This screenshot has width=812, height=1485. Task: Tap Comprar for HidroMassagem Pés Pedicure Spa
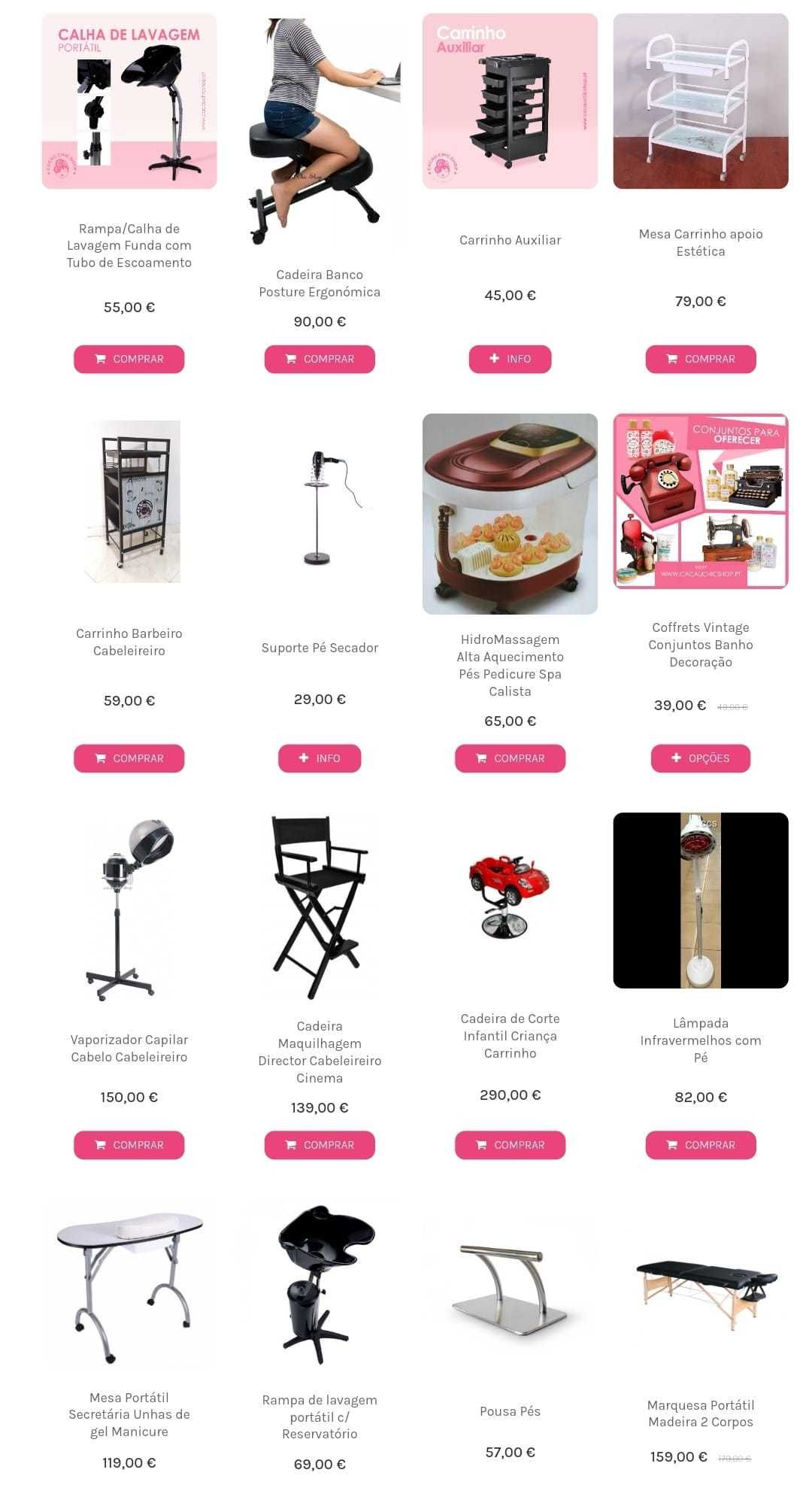click(x=510, y=758)
